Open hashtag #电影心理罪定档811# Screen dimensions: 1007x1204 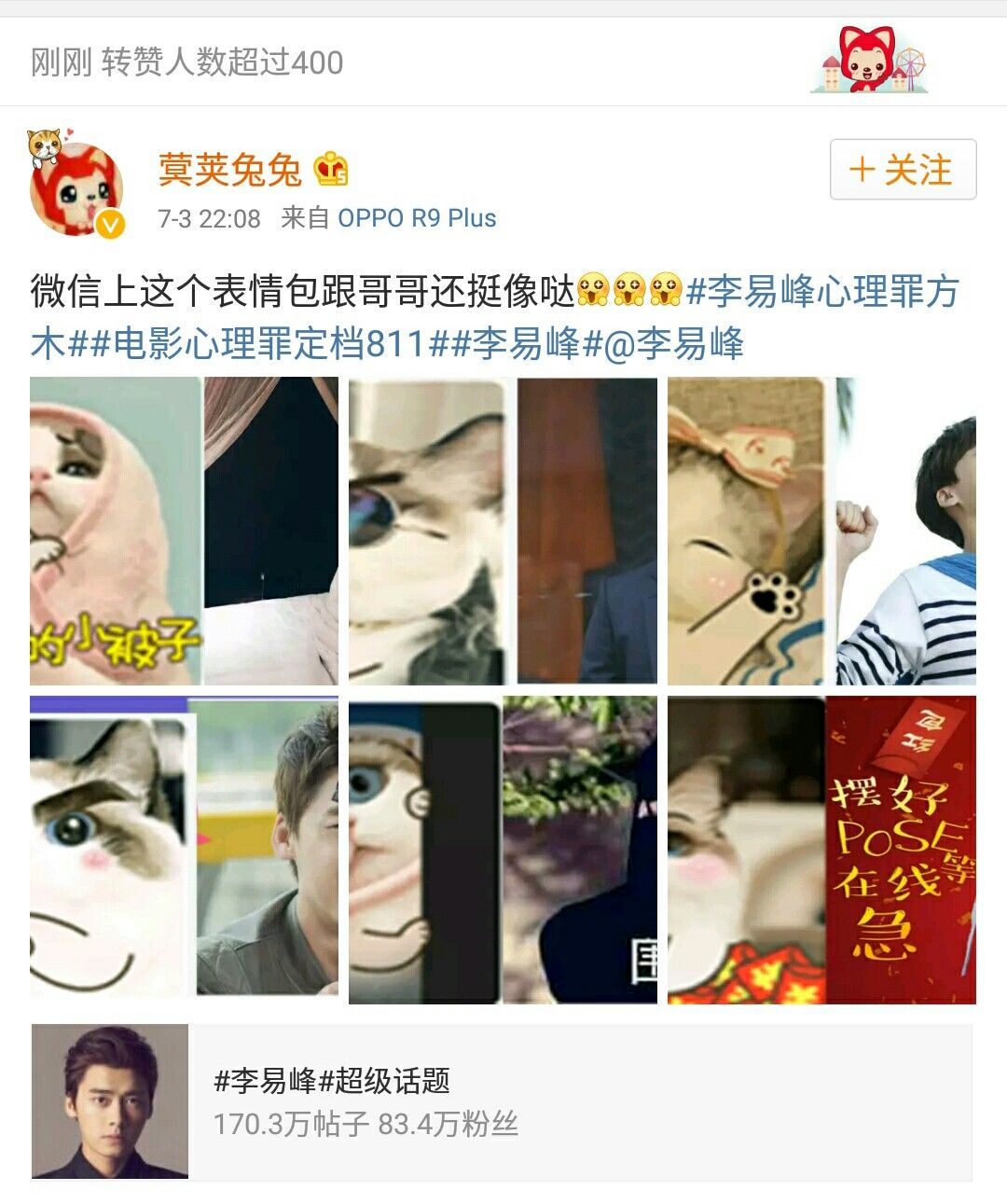270,344
